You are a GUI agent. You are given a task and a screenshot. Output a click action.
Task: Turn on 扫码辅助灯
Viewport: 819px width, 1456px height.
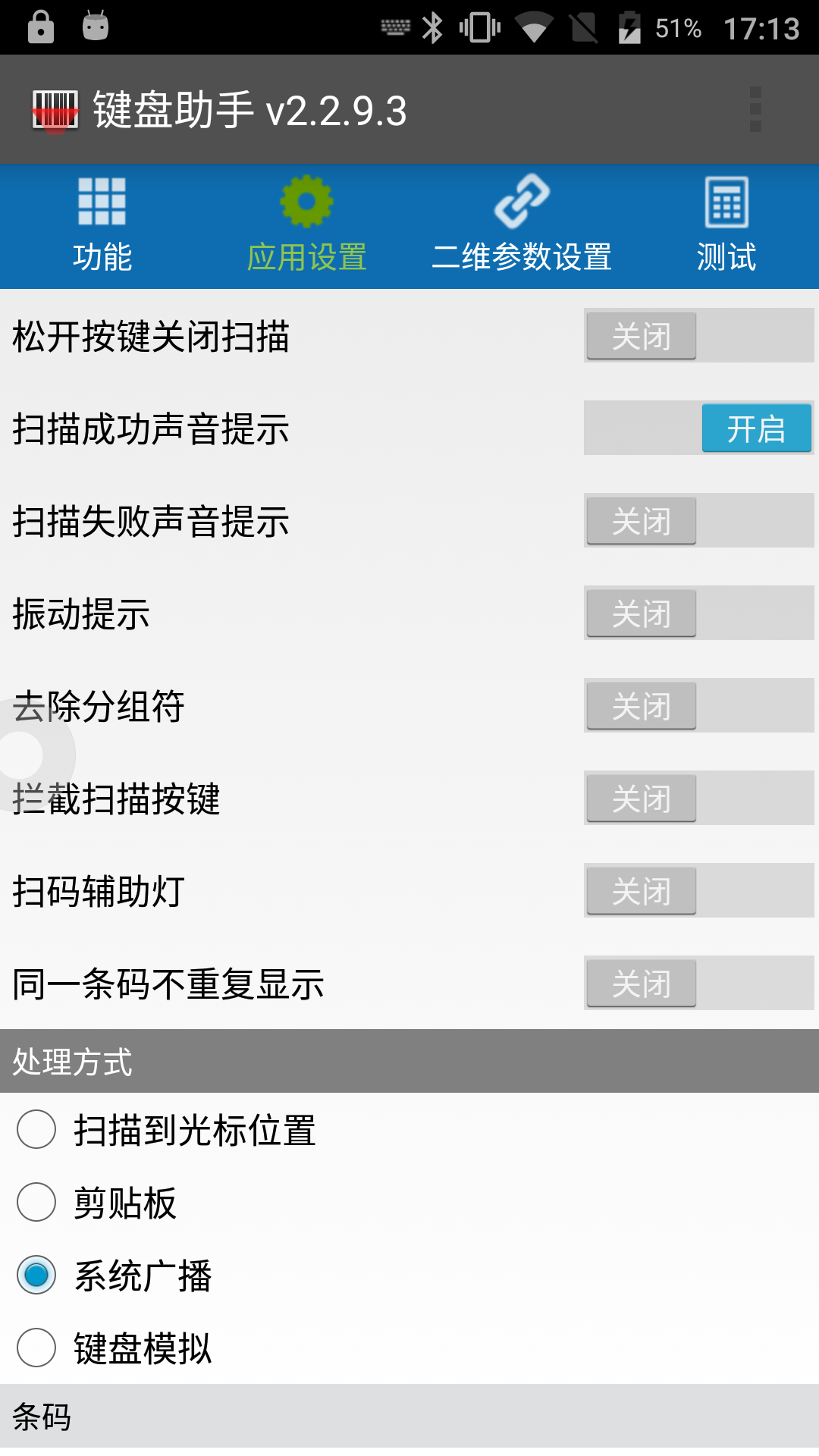698,891
